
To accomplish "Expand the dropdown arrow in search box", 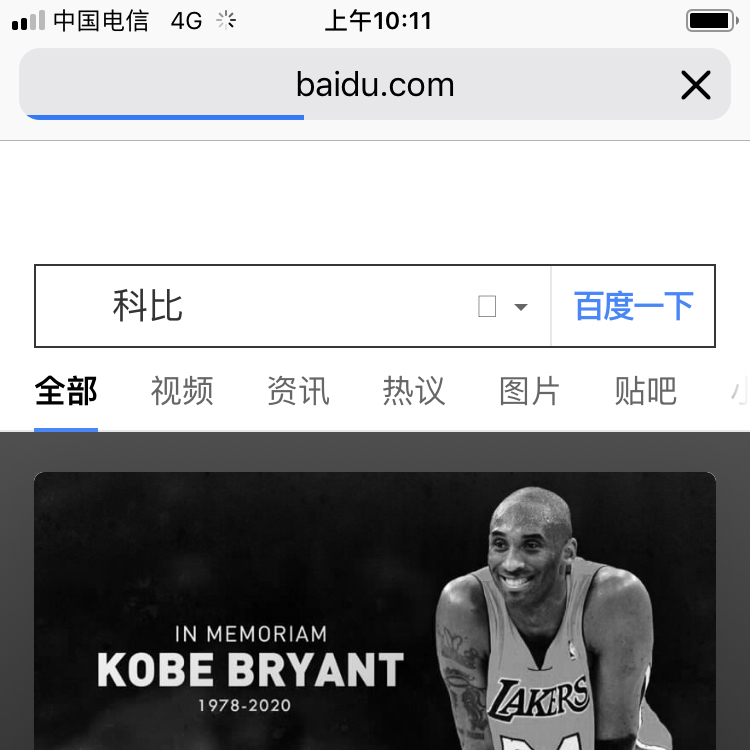I will tap(520, 307).
